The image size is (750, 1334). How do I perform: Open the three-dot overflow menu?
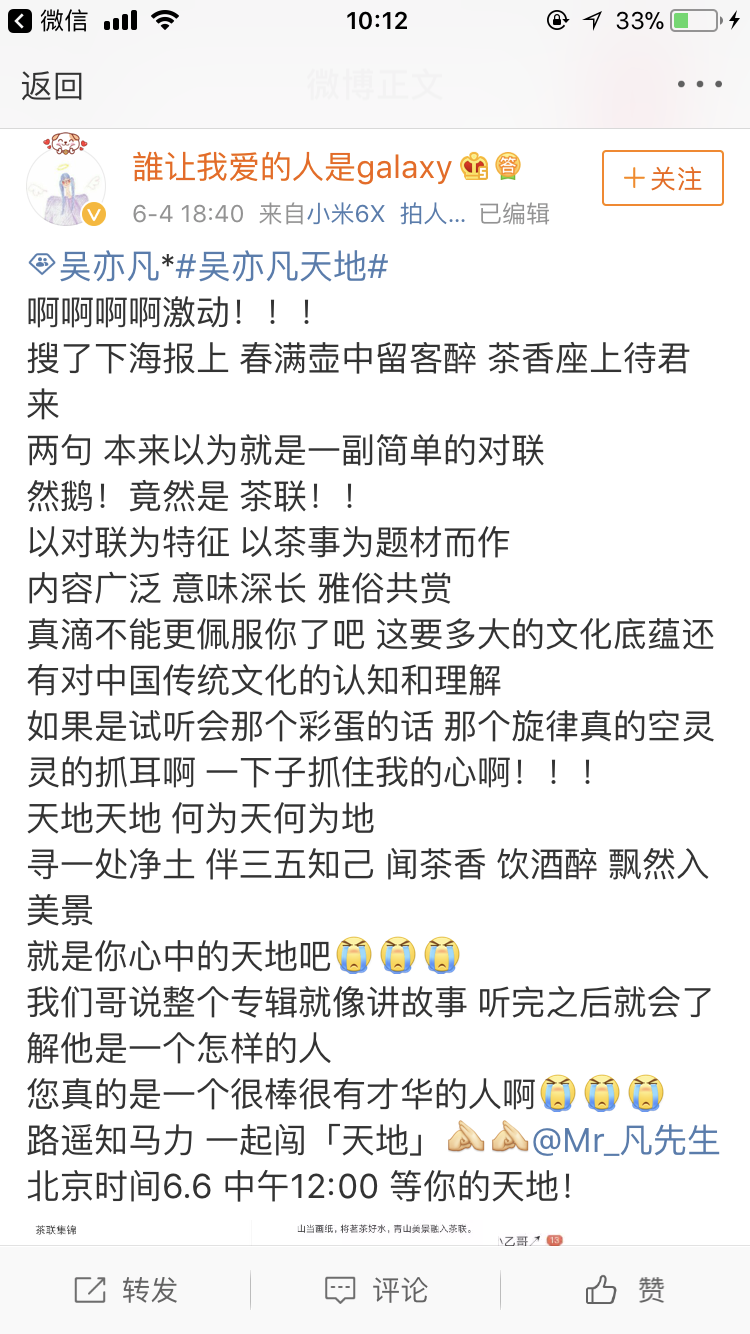click(x=699, y=85)
